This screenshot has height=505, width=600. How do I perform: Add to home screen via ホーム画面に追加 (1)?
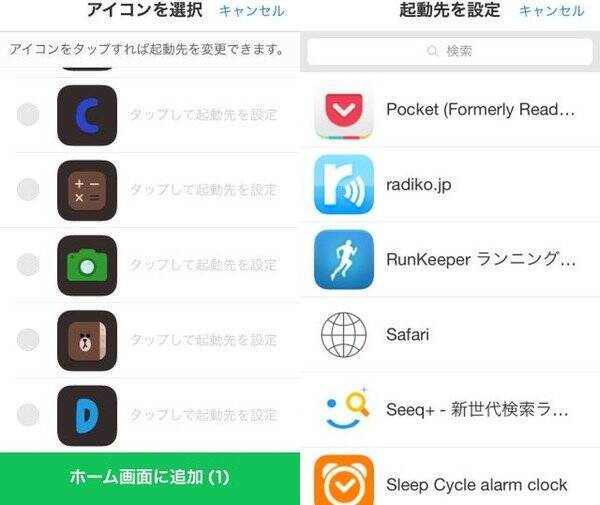pos(150,478)
